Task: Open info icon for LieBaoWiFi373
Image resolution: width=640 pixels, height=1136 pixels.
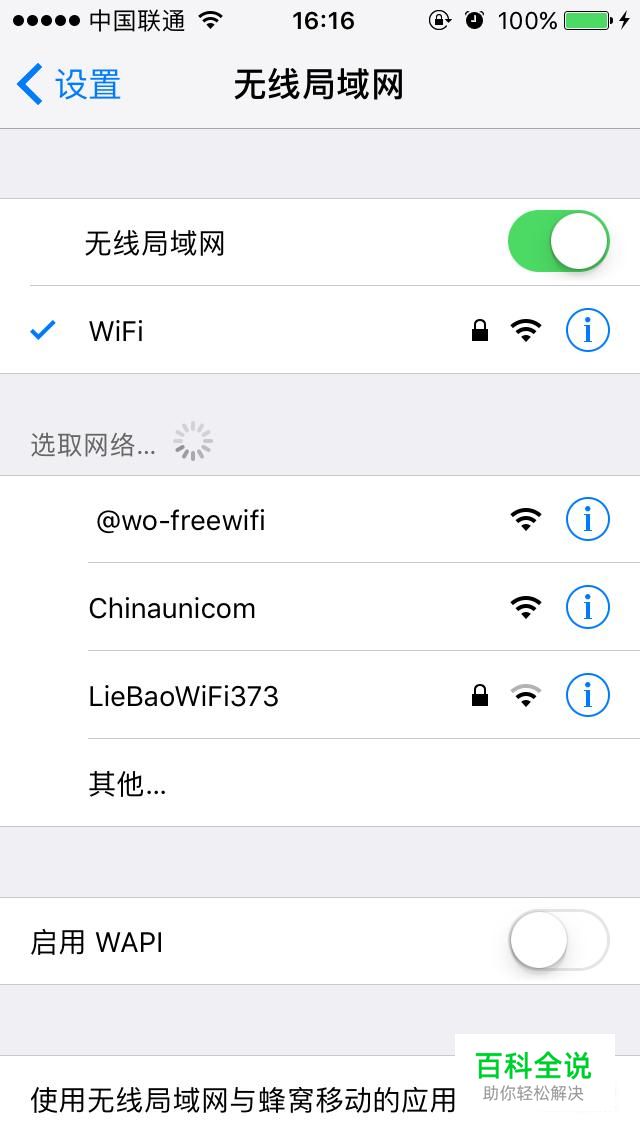Action: click(x=587, y=696)
